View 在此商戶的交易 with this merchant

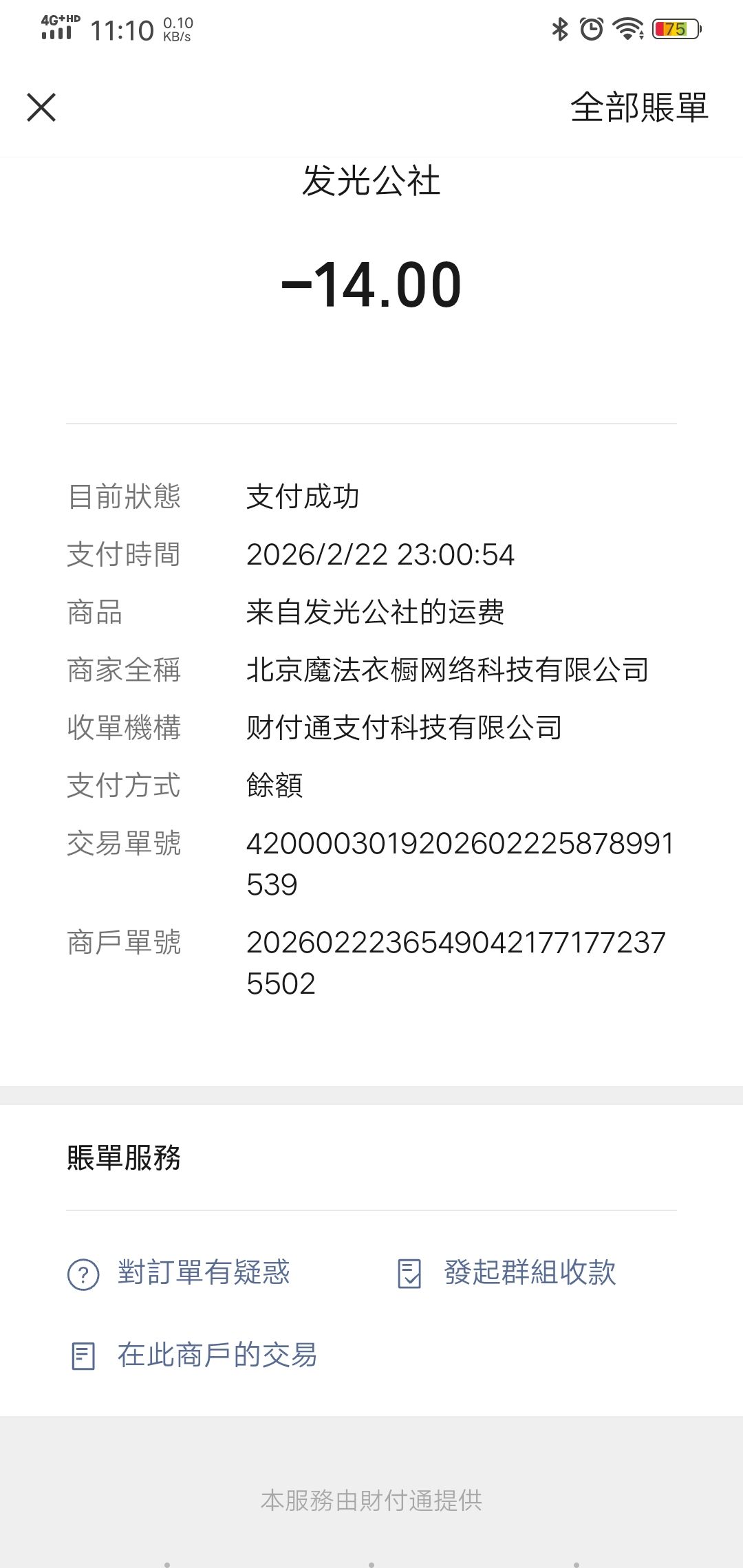coord(195,1355)
